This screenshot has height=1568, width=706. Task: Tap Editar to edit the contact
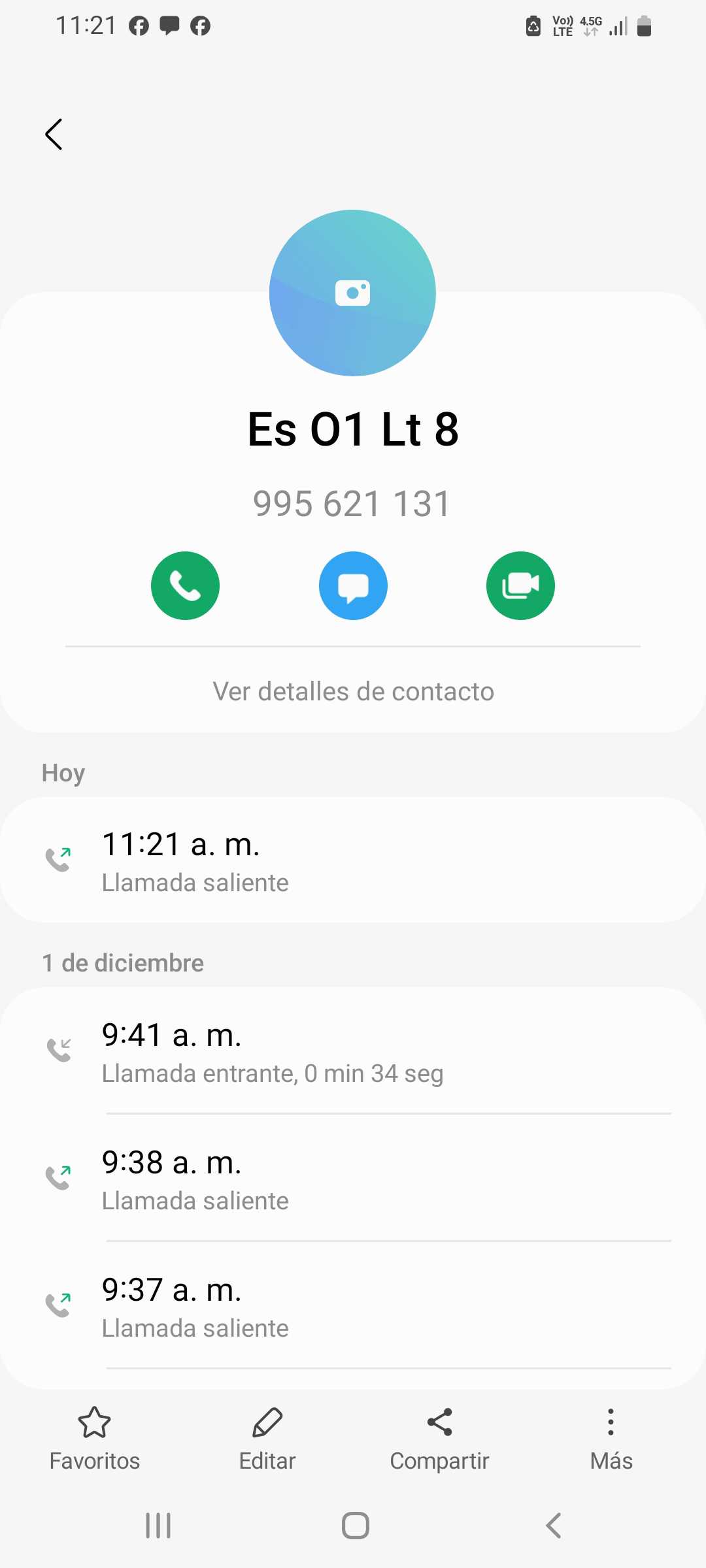(x=267, y=1439)
